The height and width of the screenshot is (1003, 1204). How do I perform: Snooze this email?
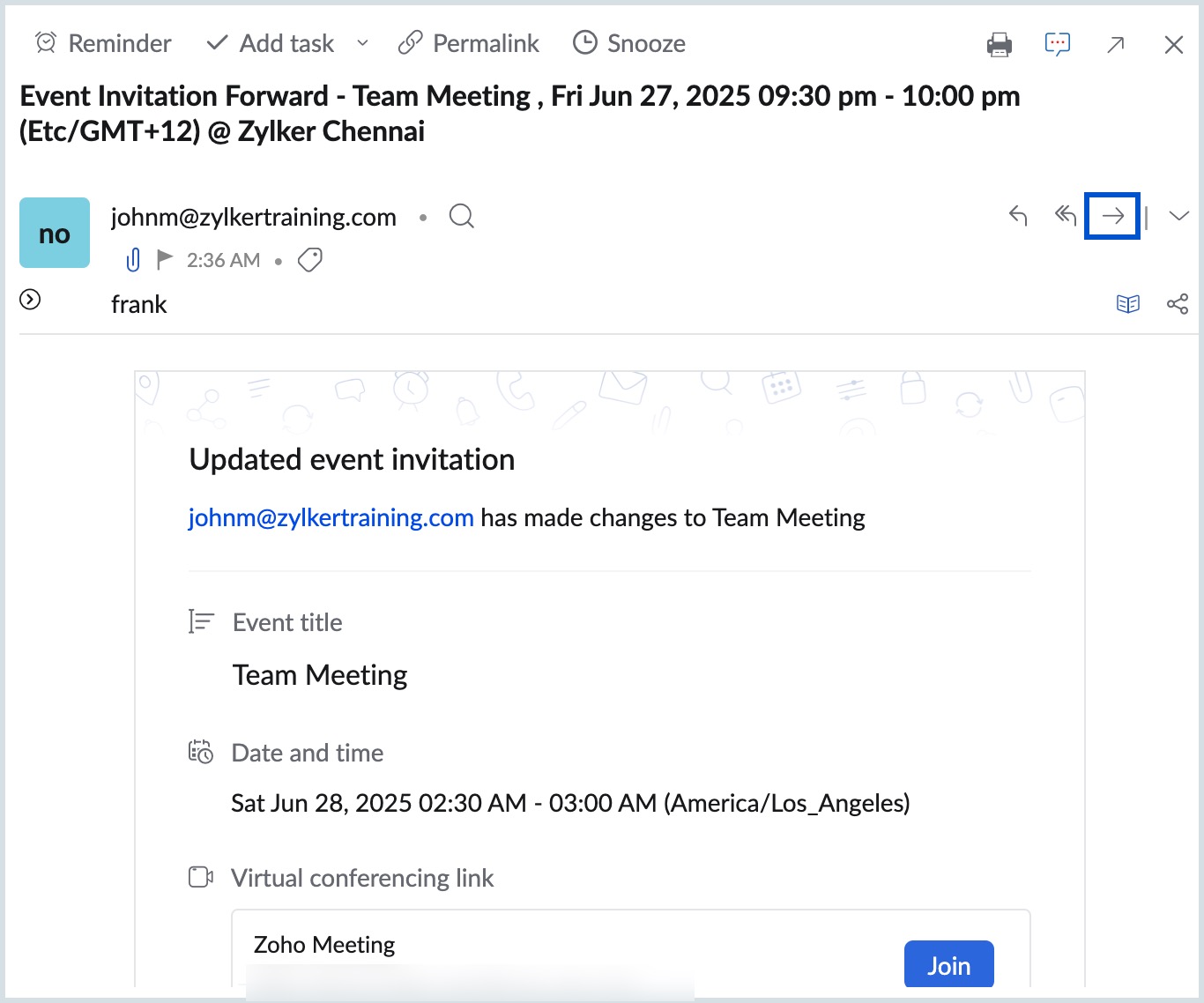[x=629, y=43]
